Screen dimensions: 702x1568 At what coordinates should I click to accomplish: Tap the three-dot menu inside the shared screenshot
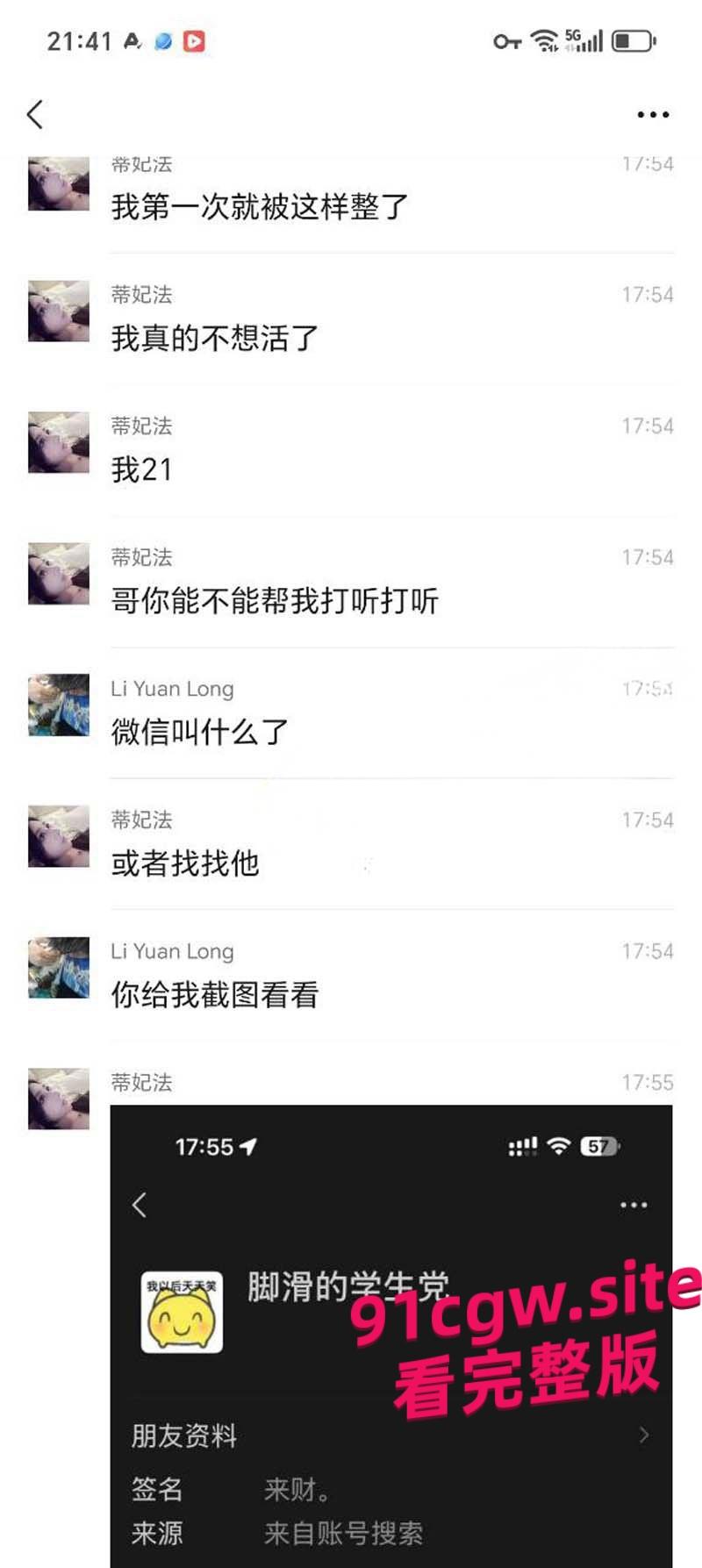pos(633,1206)
